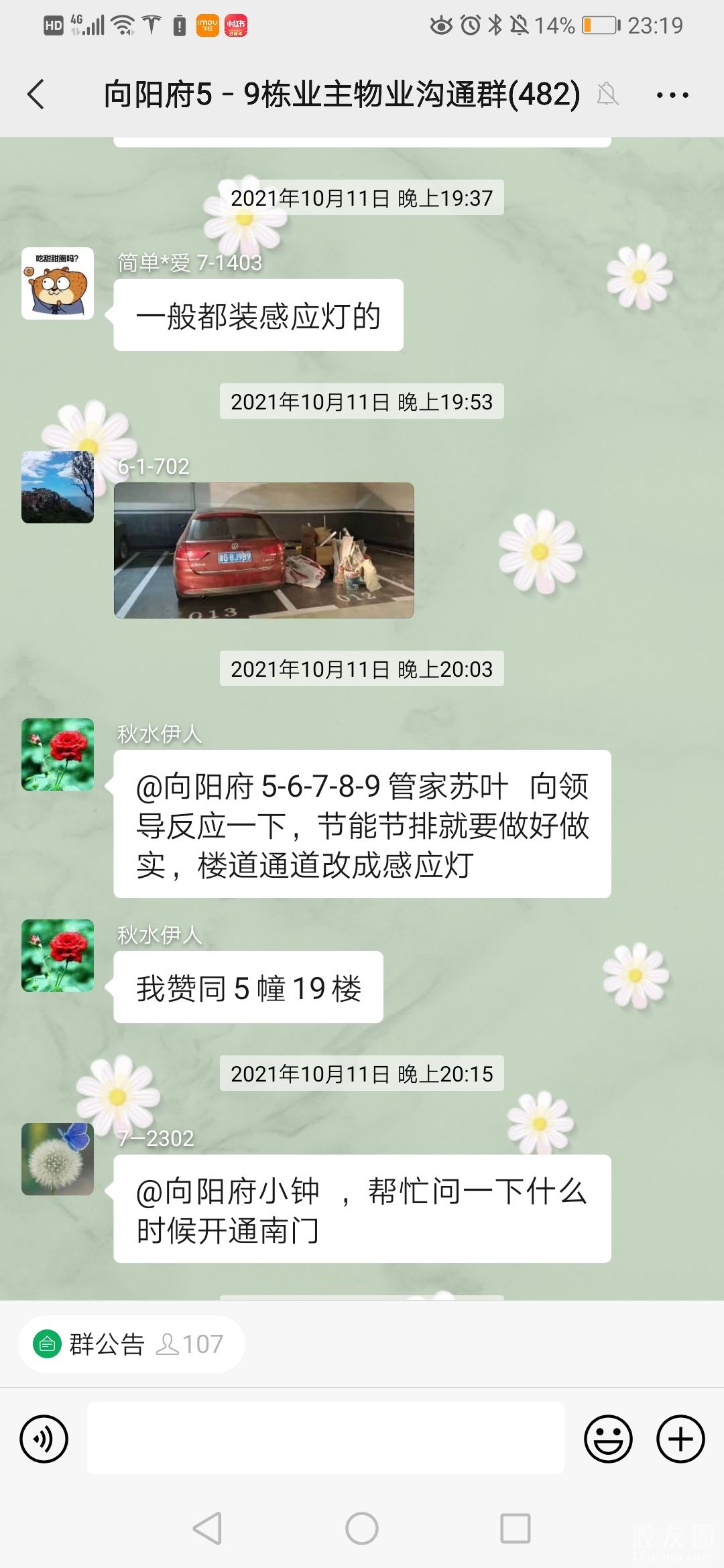Tap the avatar of user 6-1-702

pos(58,487)
